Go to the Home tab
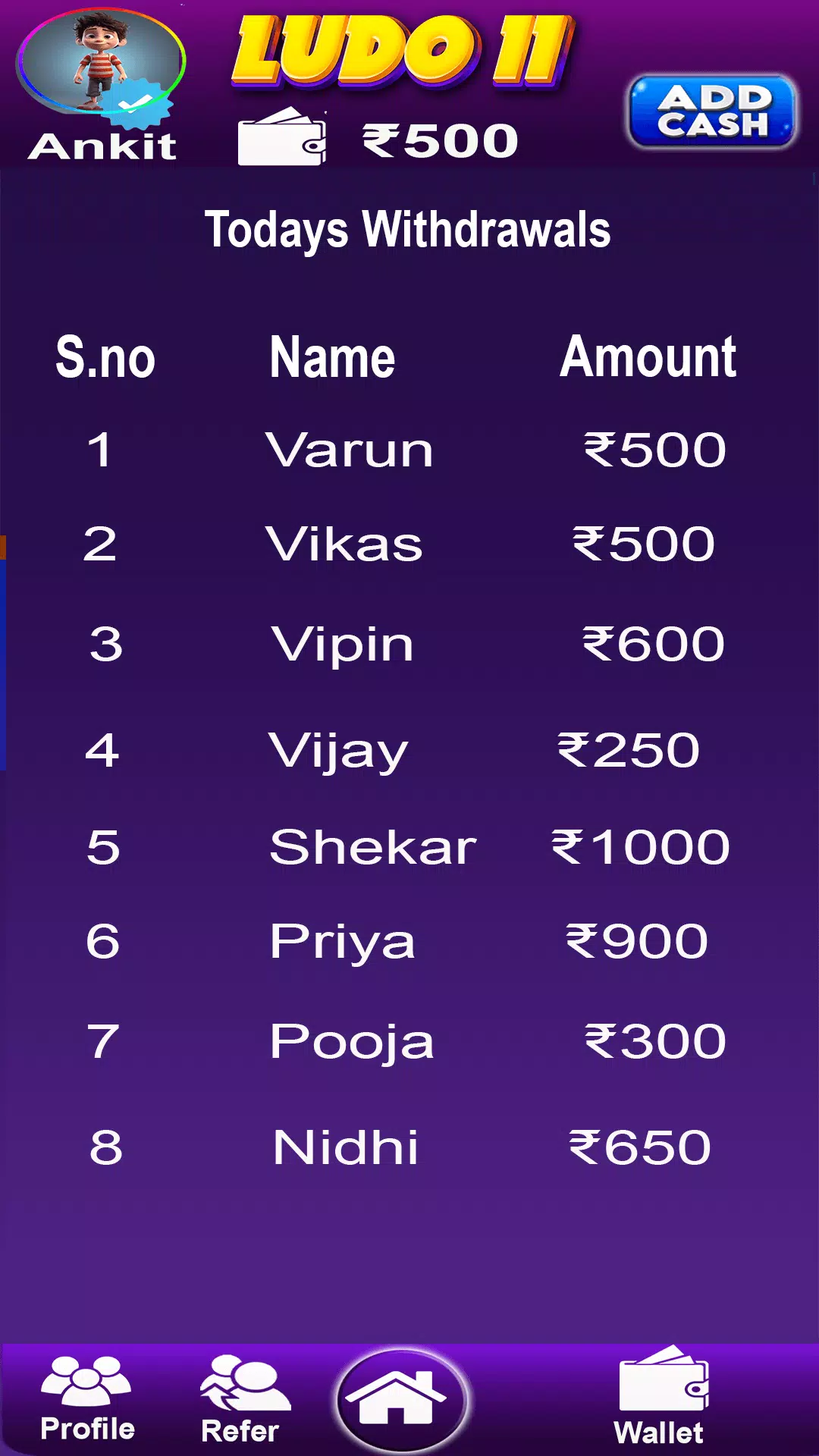 (x=402, y=1399)
